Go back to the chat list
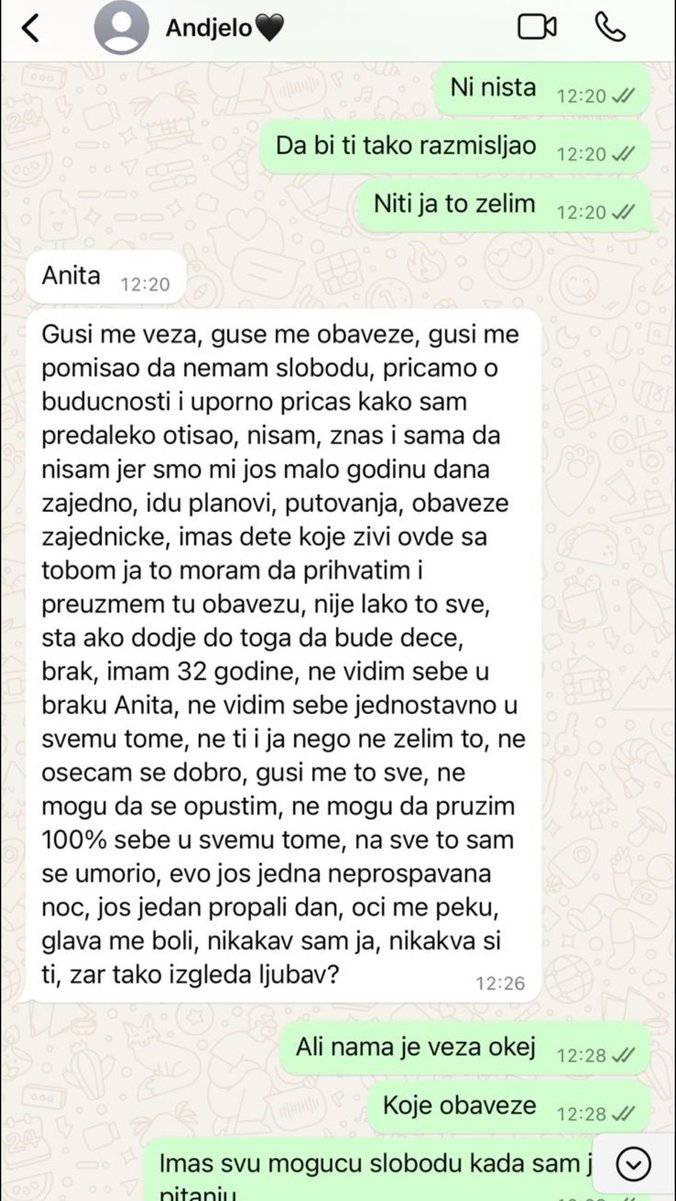676x1201 pixels. pos(31,28)
